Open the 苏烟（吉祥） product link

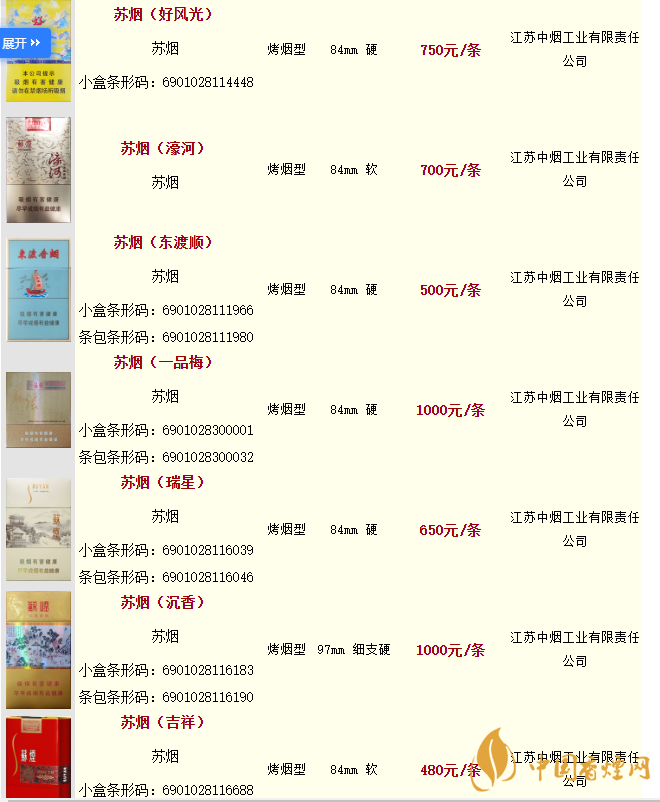(x=163, y=722)
